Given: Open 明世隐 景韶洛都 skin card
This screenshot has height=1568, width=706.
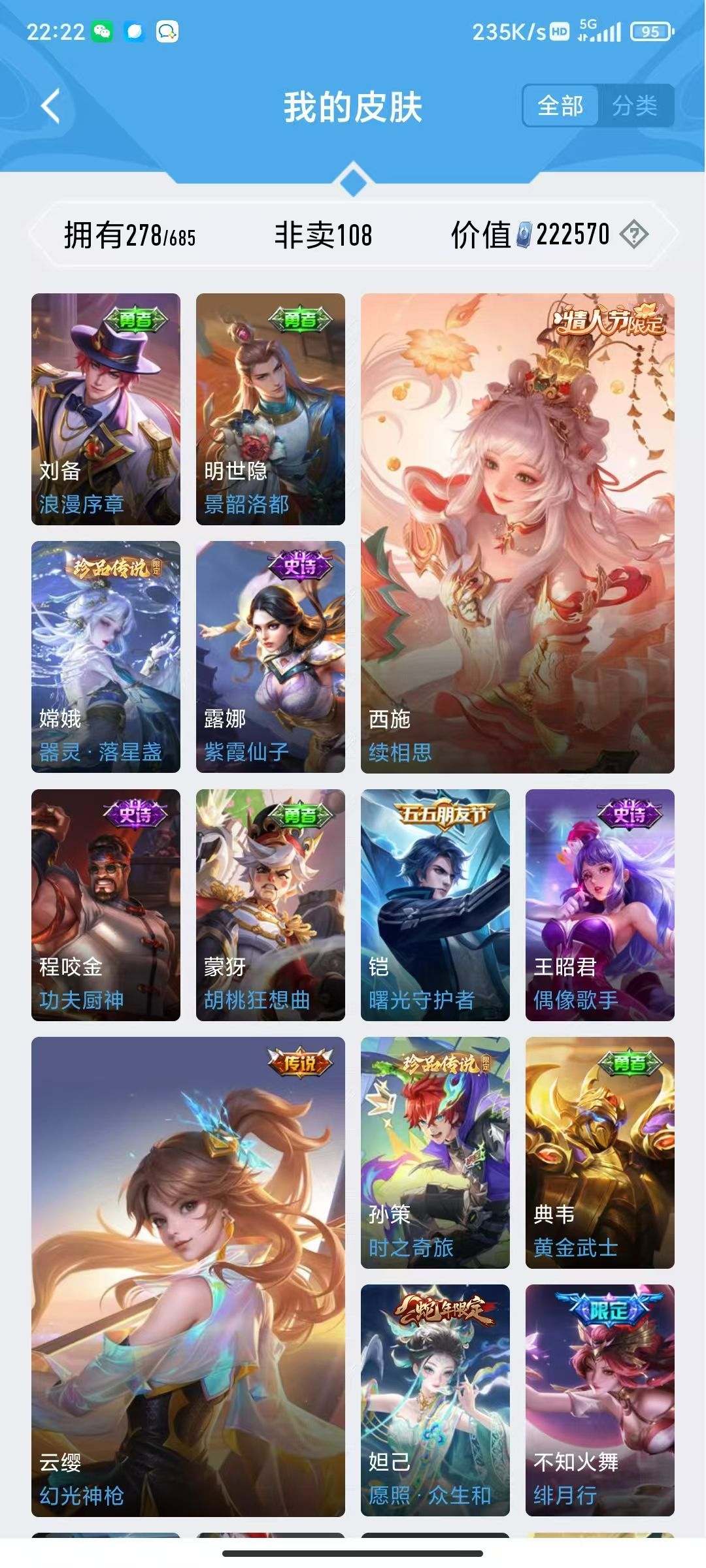Looking at the screenshot, I should click(x=271, y=409).
